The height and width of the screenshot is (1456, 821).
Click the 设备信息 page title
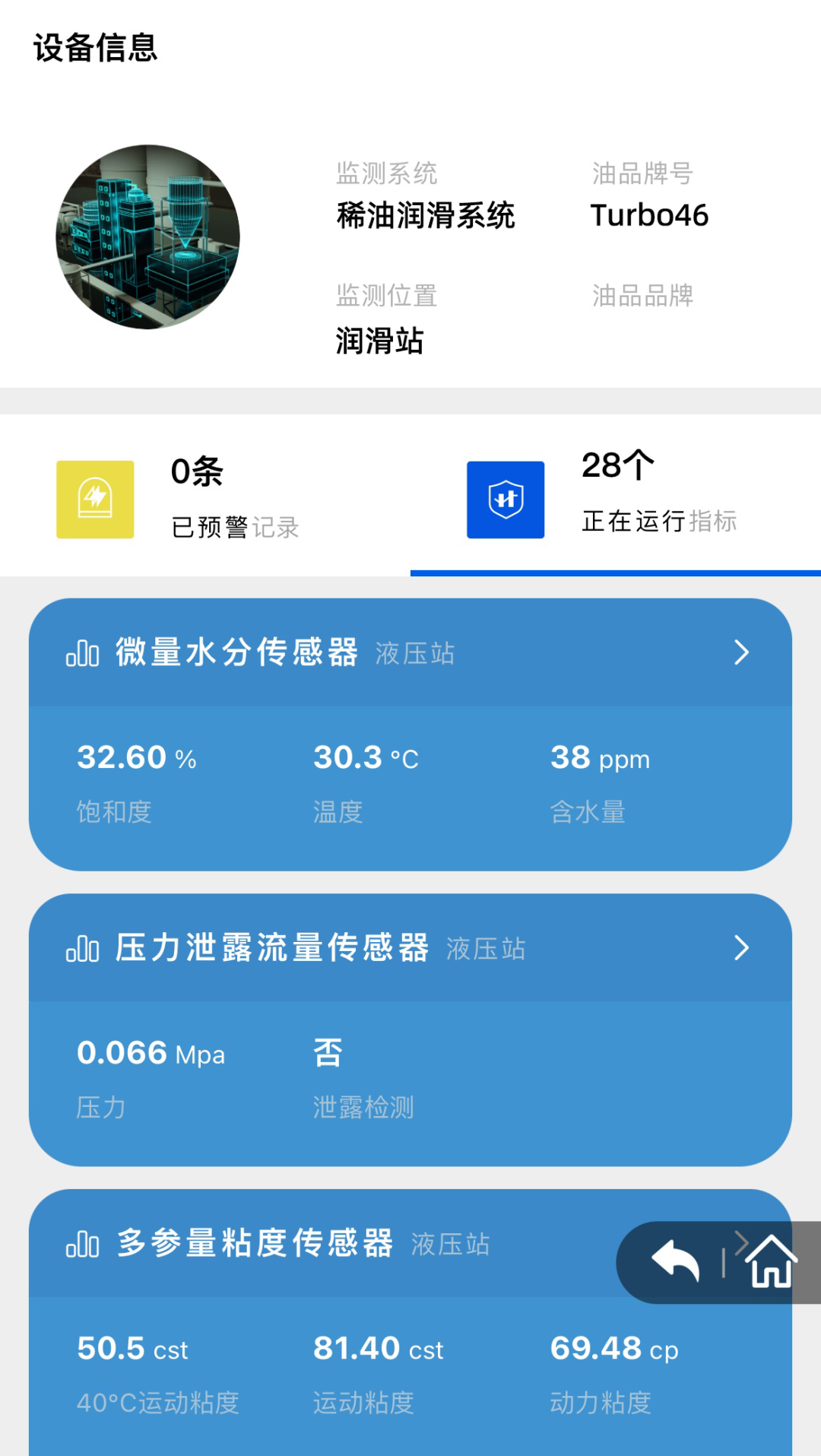(x=95, y=47)
